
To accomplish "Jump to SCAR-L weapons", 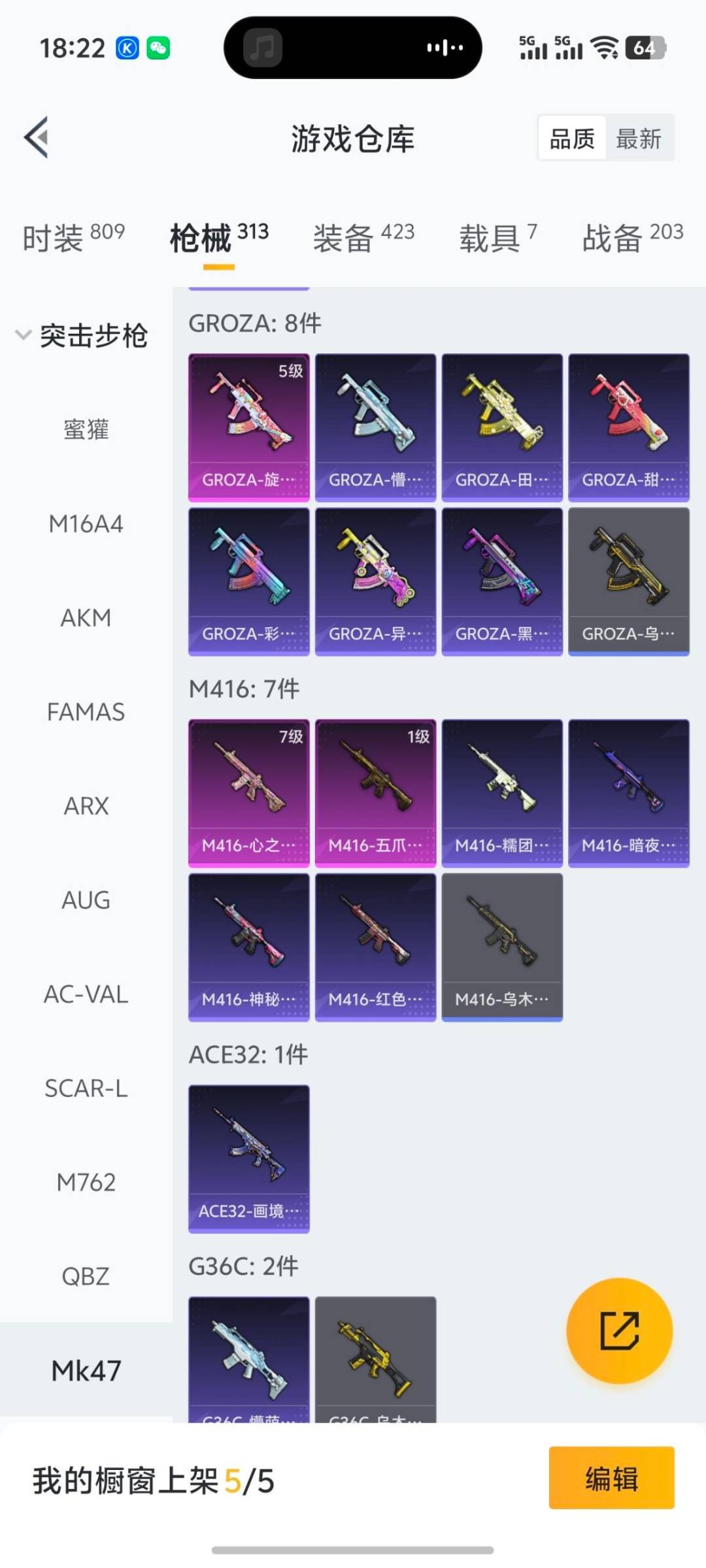I will (86, 1088).
